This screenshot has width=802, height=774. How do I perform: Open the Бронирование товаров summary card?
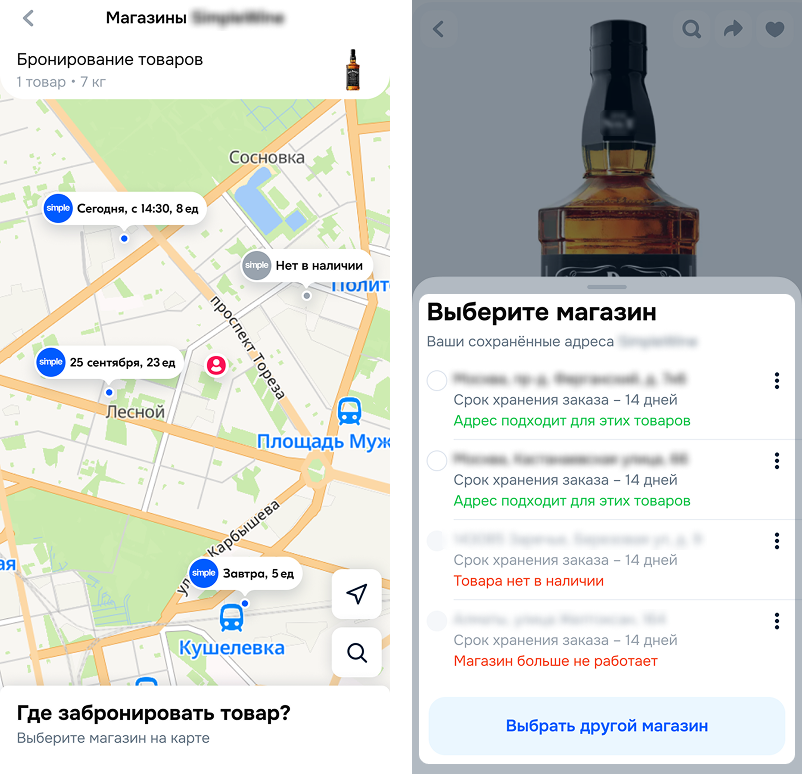click(x=194, y=70)
